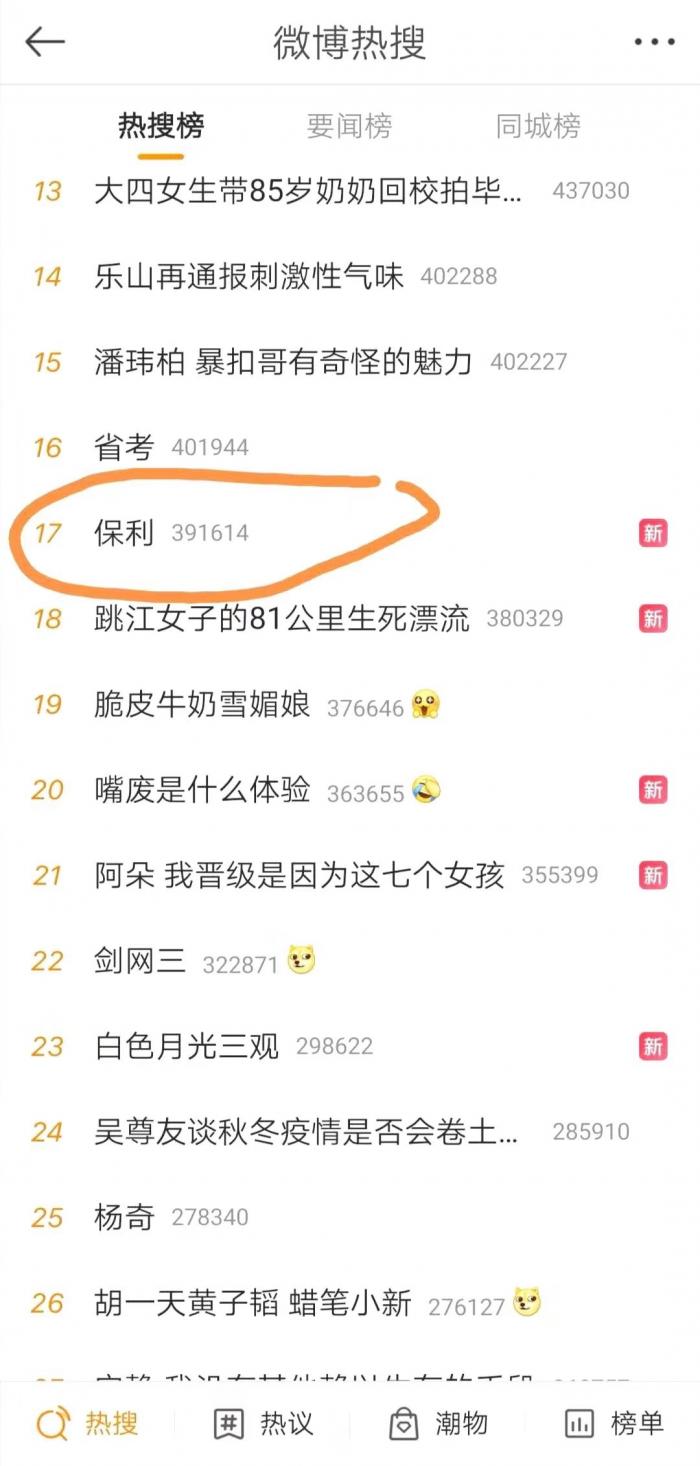Switch to the 潮物 bottom tab
700x1466 pixels.
[438, 1423]
